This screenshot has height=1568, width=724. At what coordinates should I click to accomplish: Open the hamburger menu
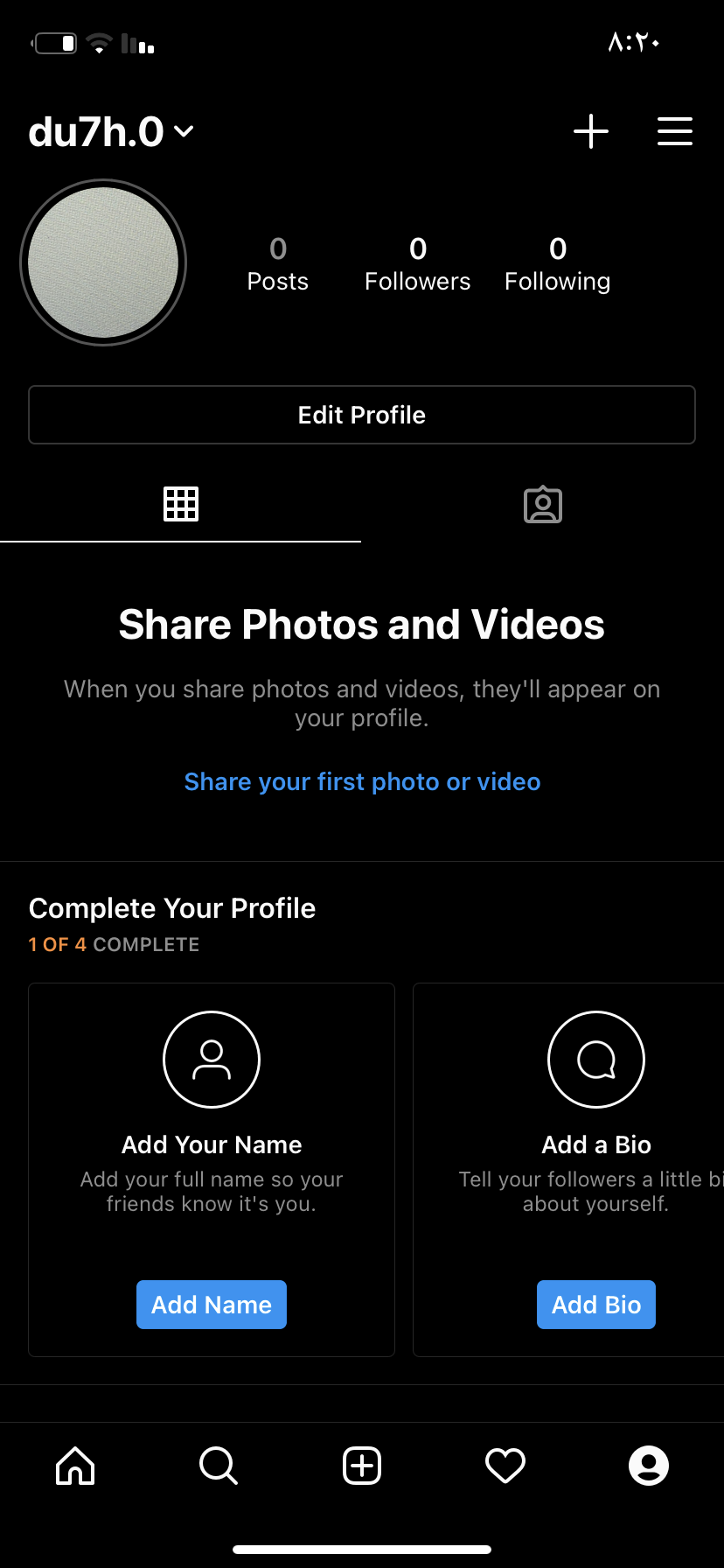[x=675, y=131]
